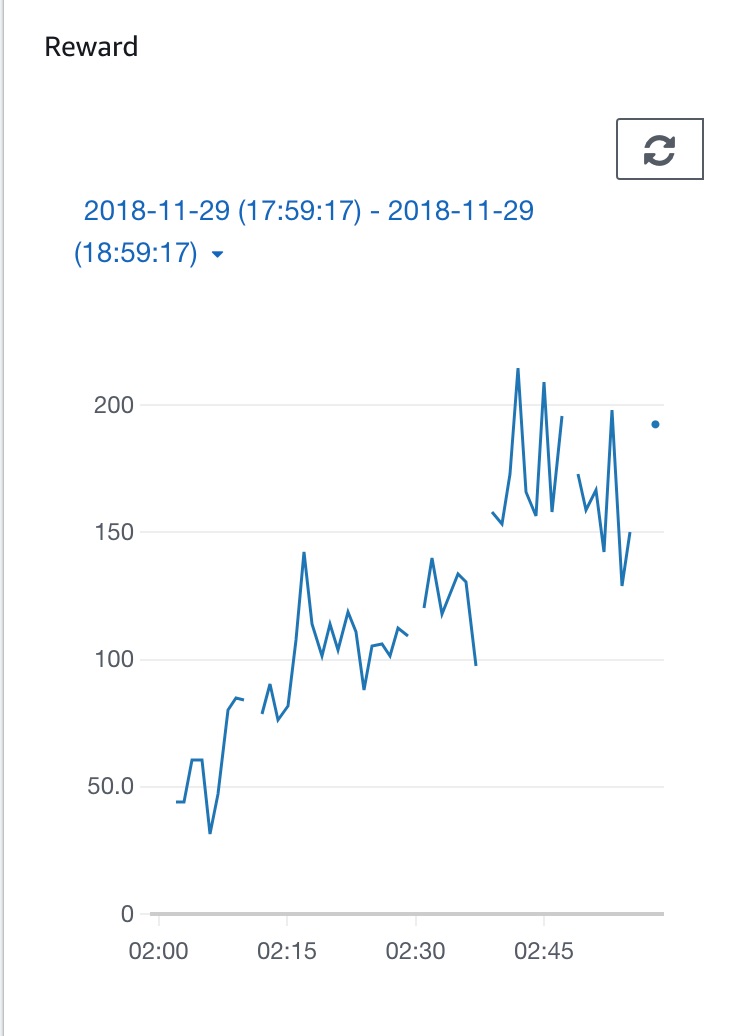Open the date range dropdown
This screenshot has width=748, height=1036.
[217, 254]
